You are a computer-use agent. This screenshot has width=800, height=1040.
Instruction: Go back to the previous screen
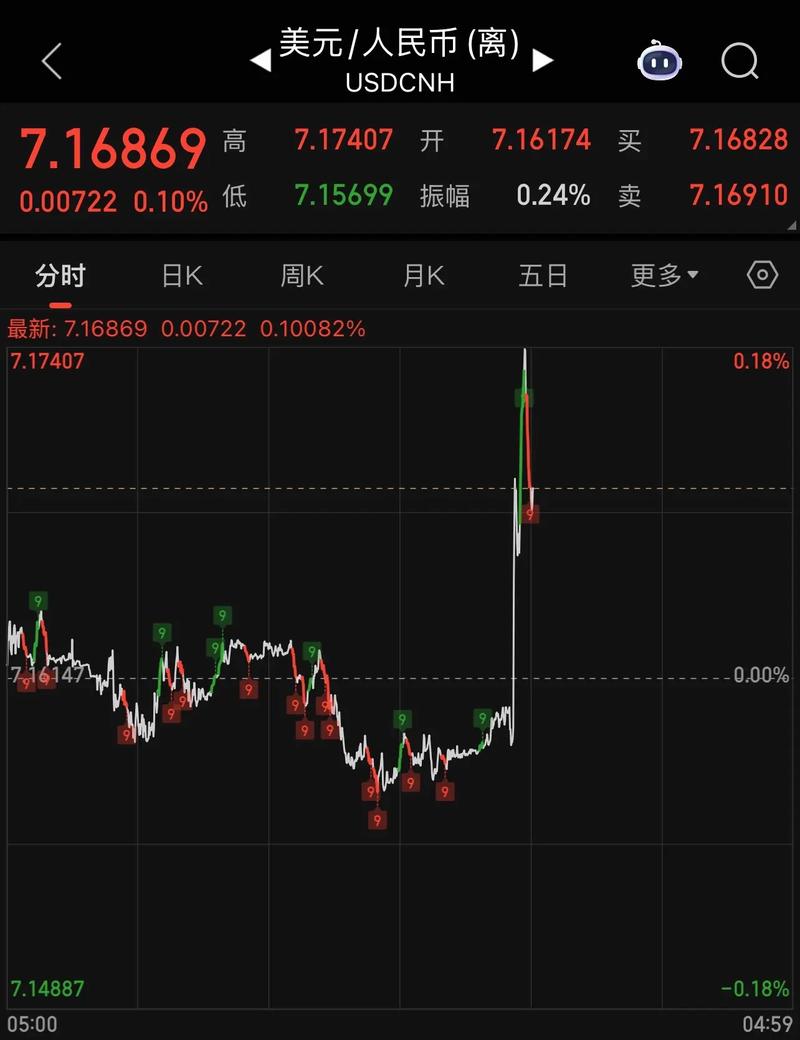coord(52,62)
